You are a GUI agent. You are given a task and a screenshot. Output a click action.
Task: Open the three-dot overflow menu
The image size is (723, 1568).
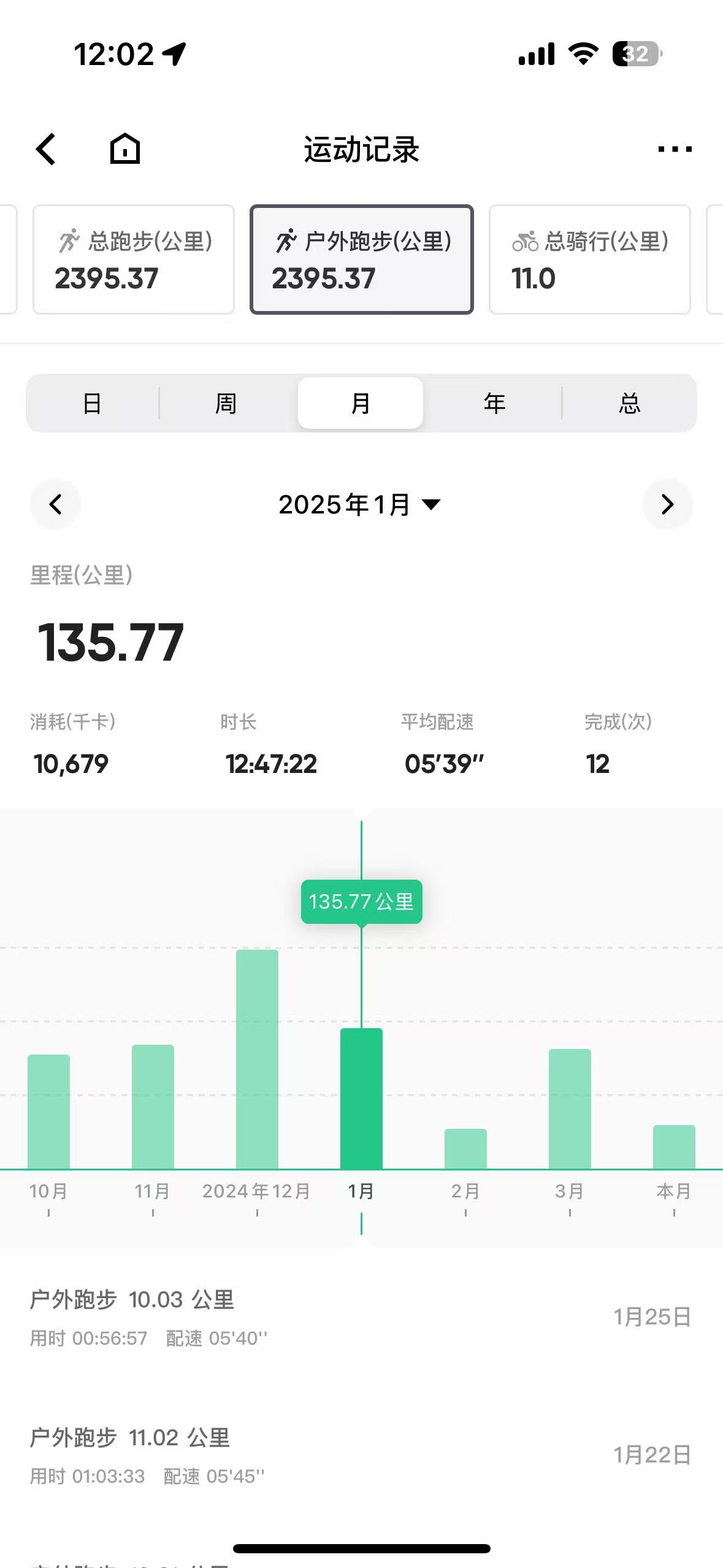(674, 149)
